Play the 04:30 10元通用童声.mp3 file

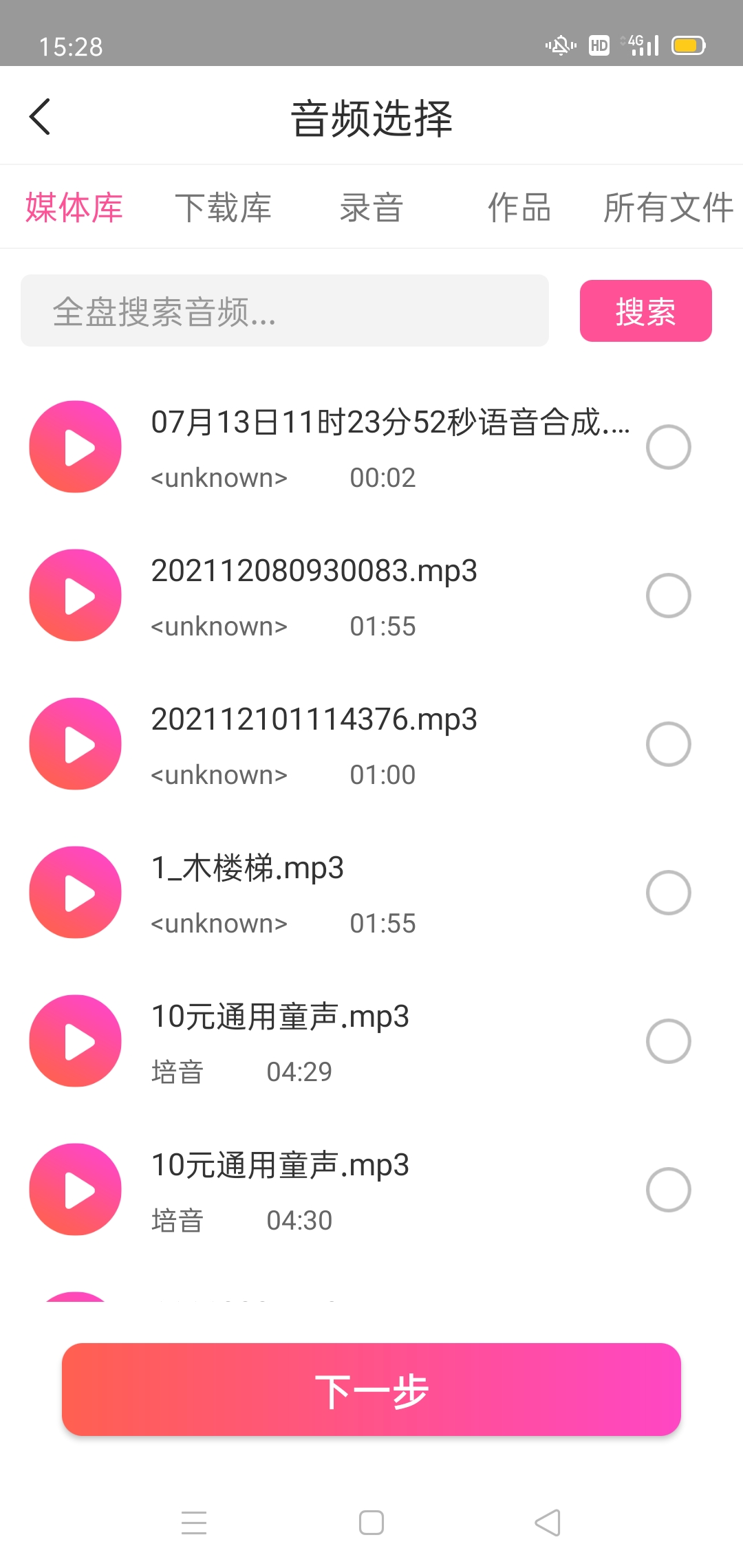(x=75, y=1189)
